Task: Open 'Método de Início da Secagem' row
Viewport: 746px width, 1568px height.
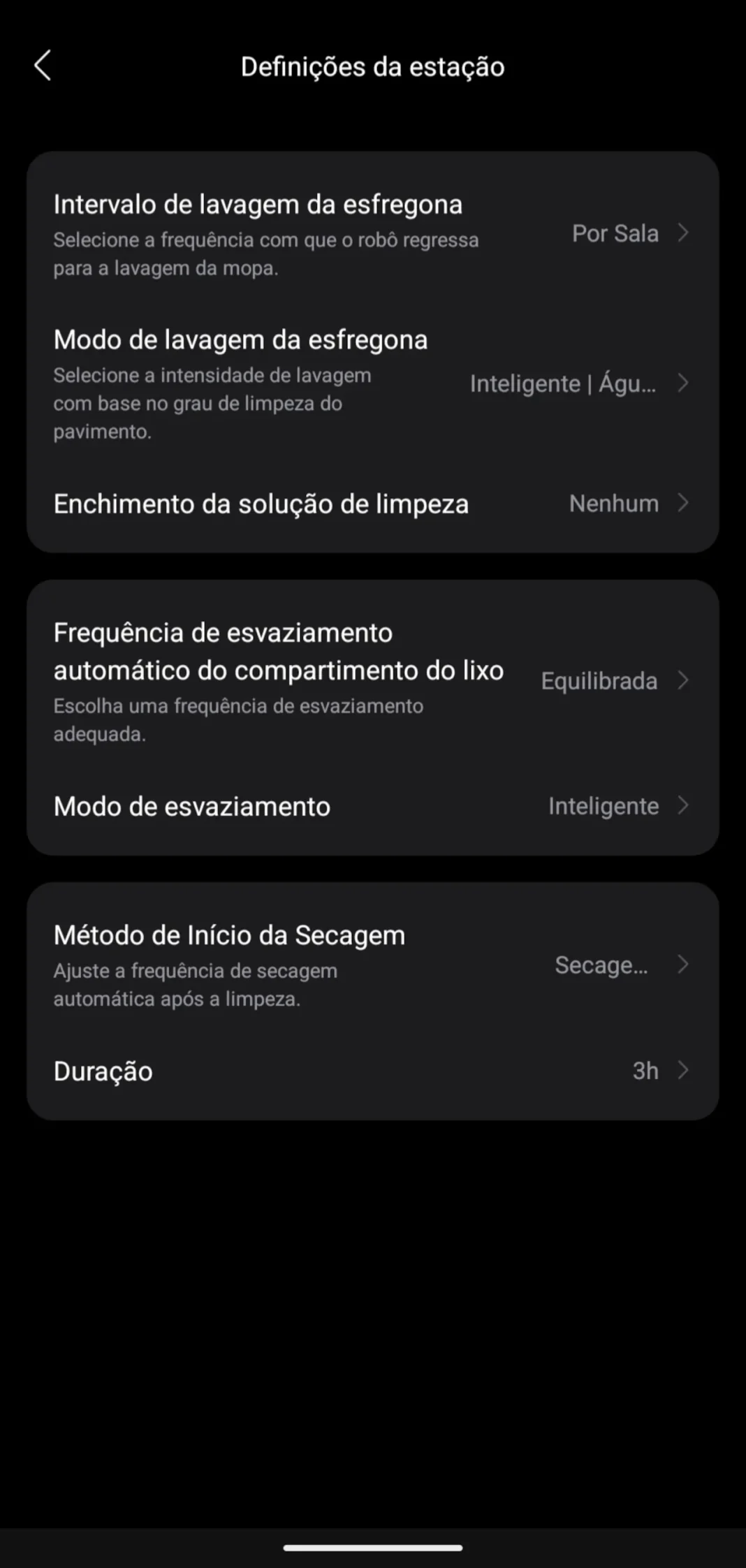Action: pos(229,935)
